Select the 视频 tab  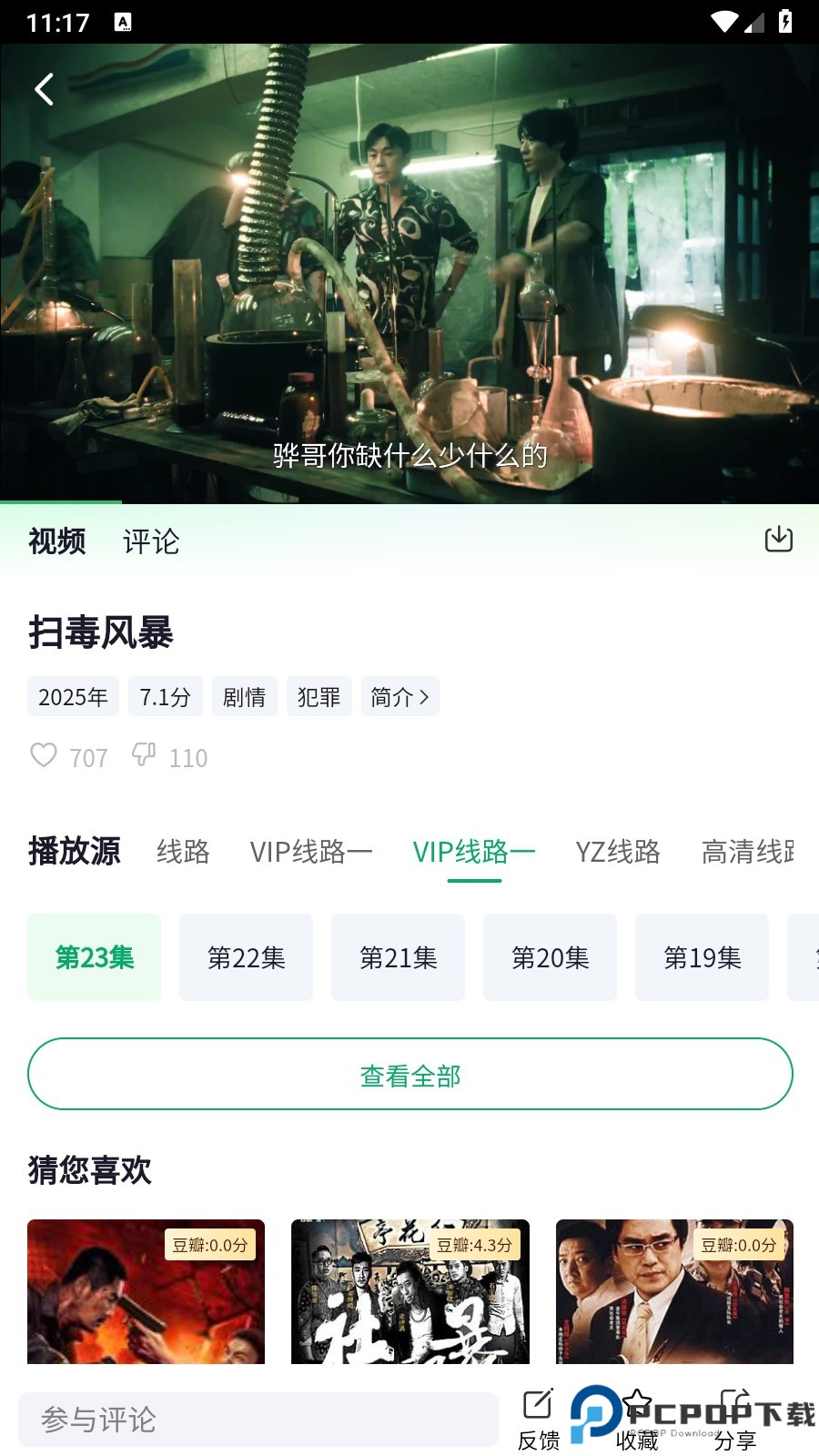[56, 541]
